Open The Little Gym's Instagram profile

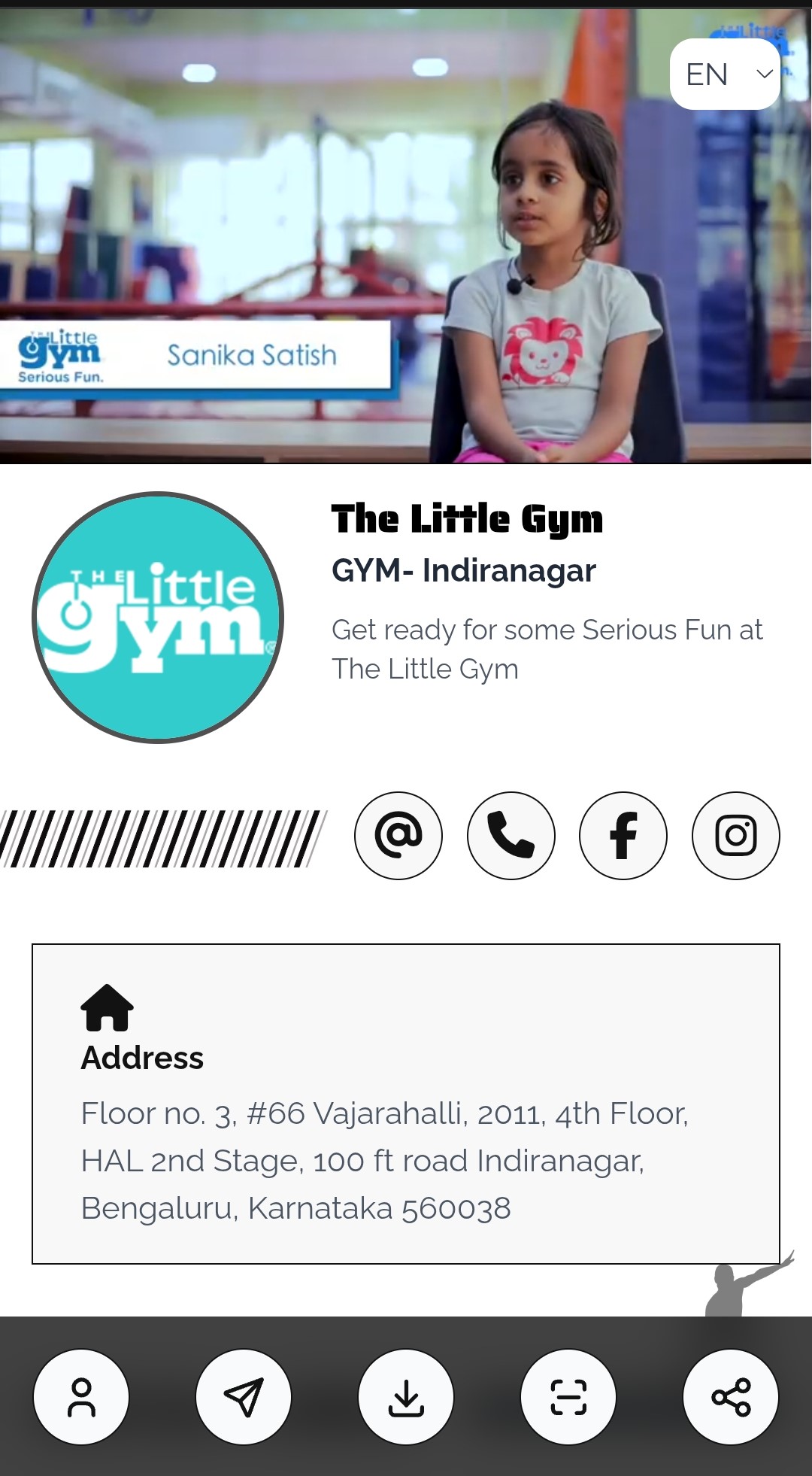(736, 835)
